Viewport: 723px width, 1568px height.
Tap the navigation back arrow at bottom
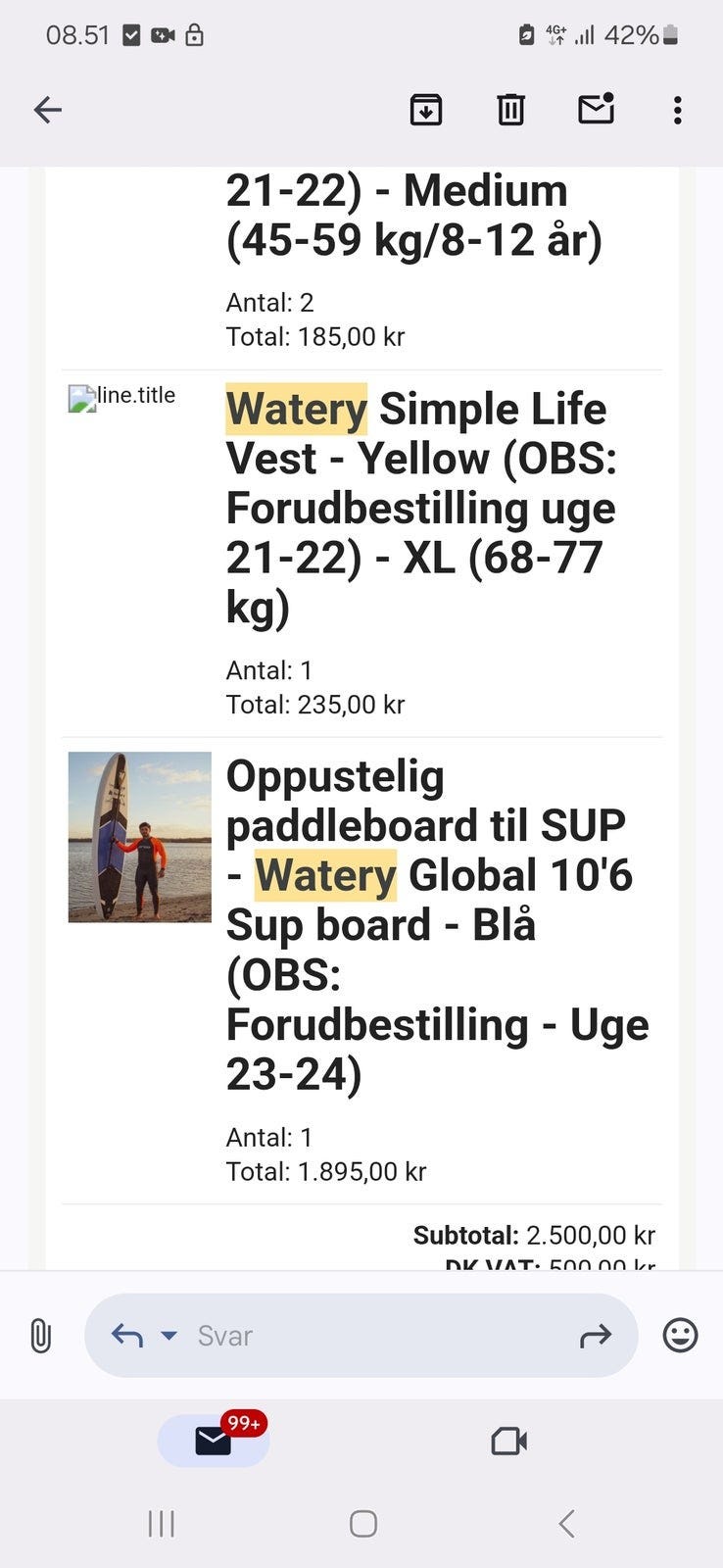click(x=565, y=1523)
